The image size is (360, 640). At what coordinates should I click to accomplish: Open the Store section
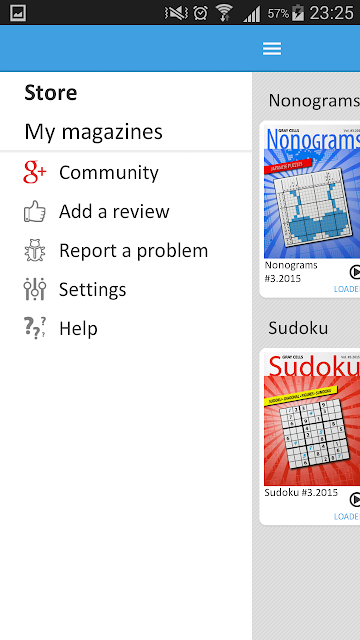coord(126,93)
